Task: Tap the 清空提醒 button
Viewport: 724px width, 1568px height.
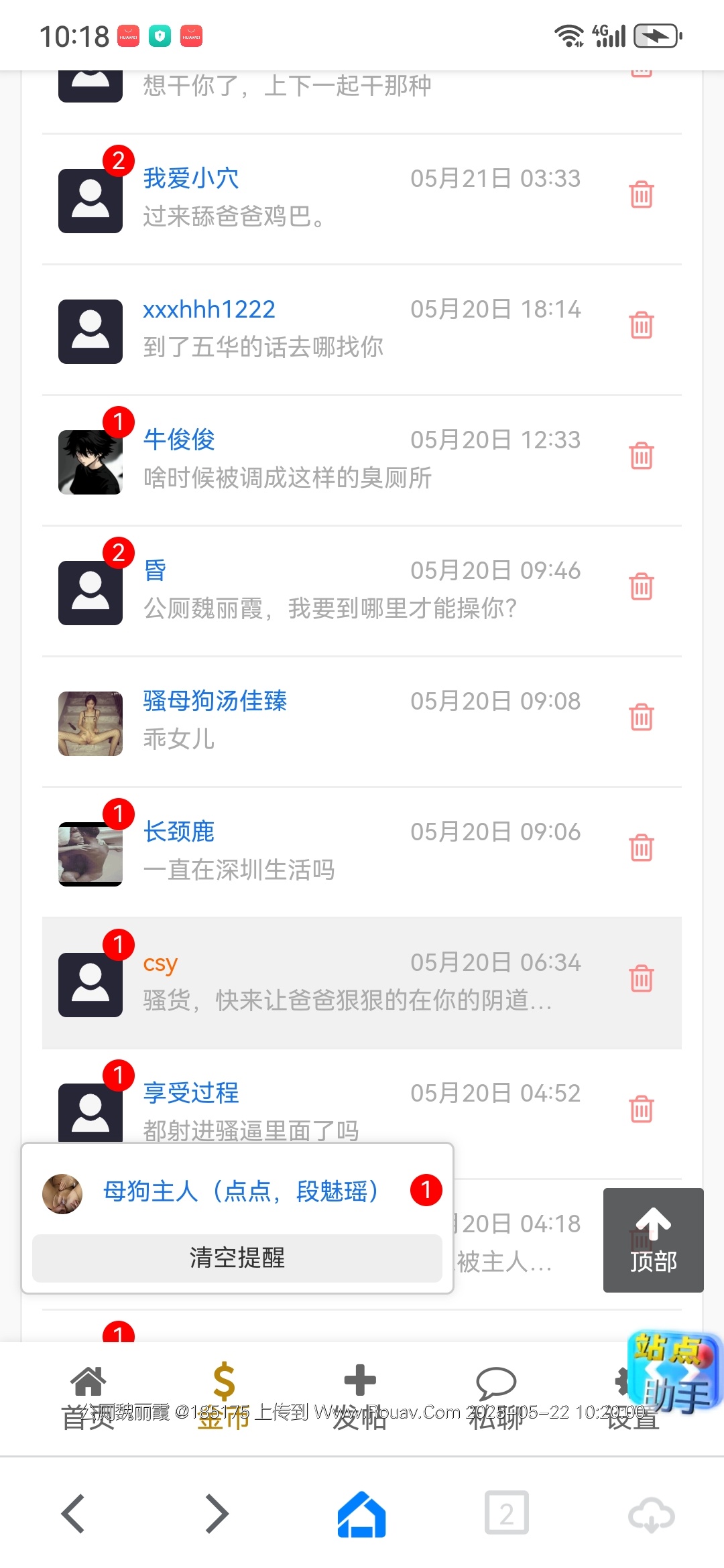Action: (x=237, y=1258)
